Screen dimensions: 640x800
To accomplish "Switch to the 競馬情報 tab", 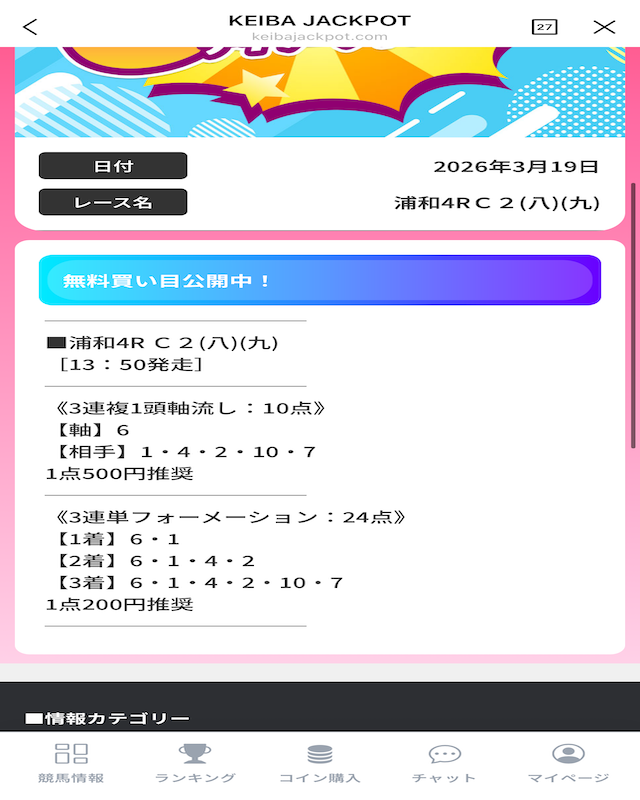I will pyautogui.click(x=71, y=764).
